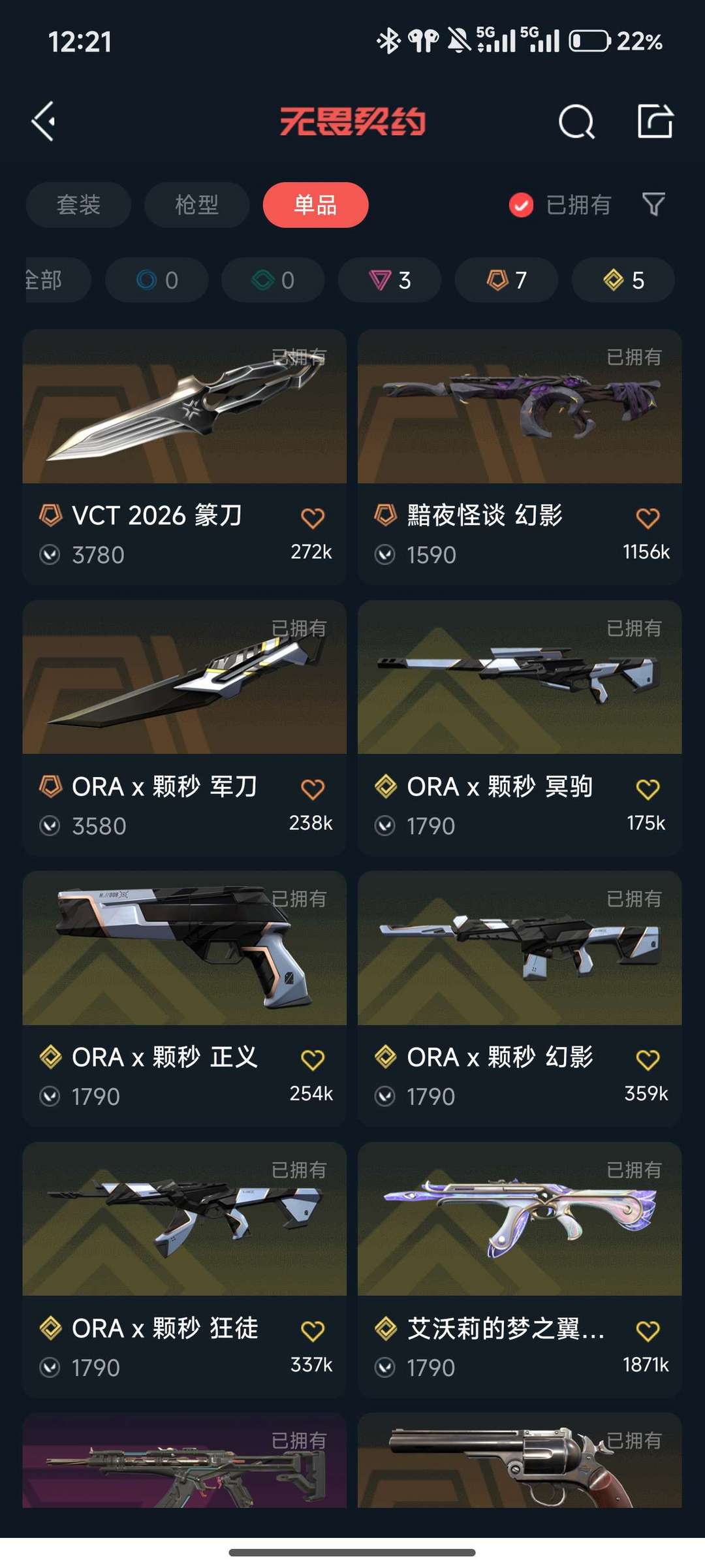The height and width of the screenshot is (1568, 705).
Task: Open the search magnifier icon
Action: click(x=576, y=121)
